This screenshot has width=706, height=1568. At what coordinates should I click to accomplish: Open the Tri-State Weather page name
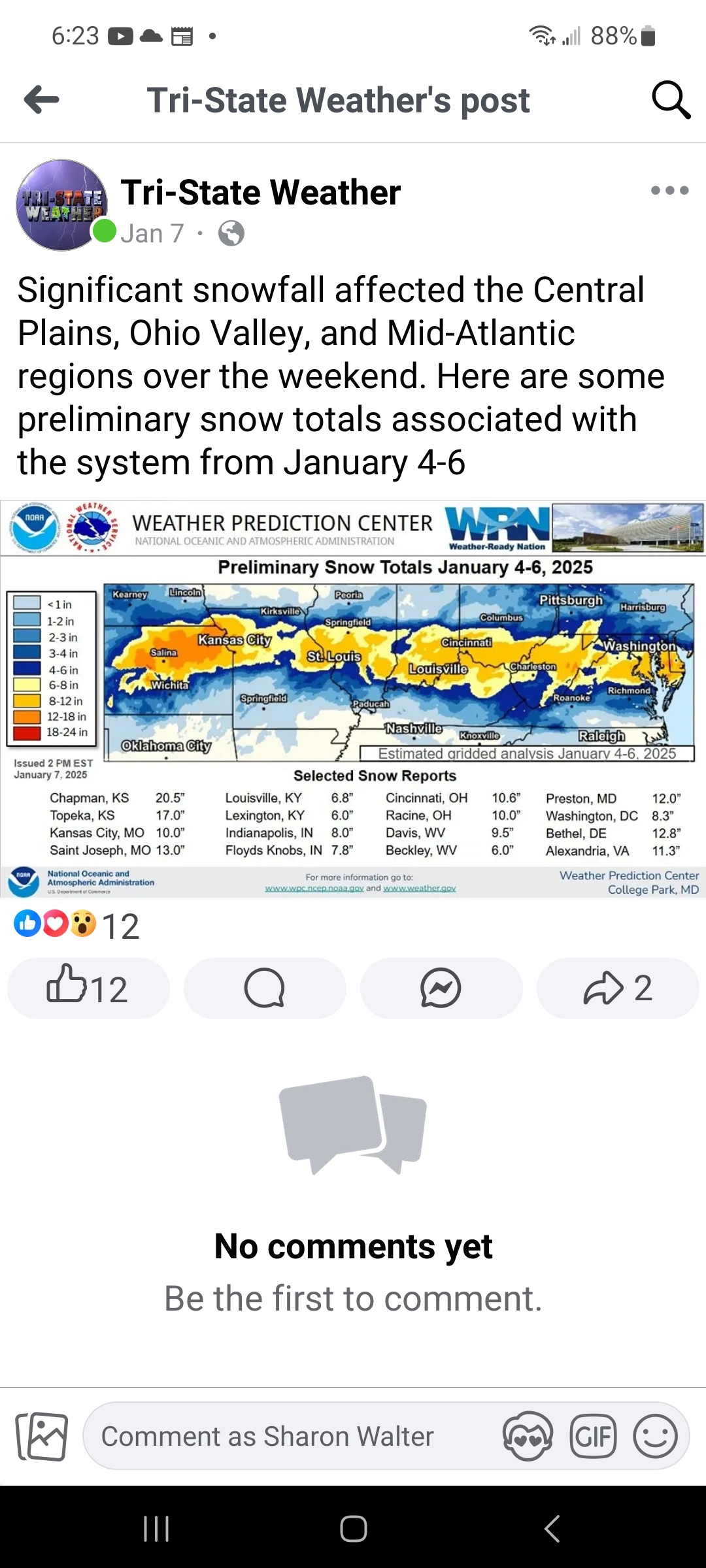click(x=261, y=193)
